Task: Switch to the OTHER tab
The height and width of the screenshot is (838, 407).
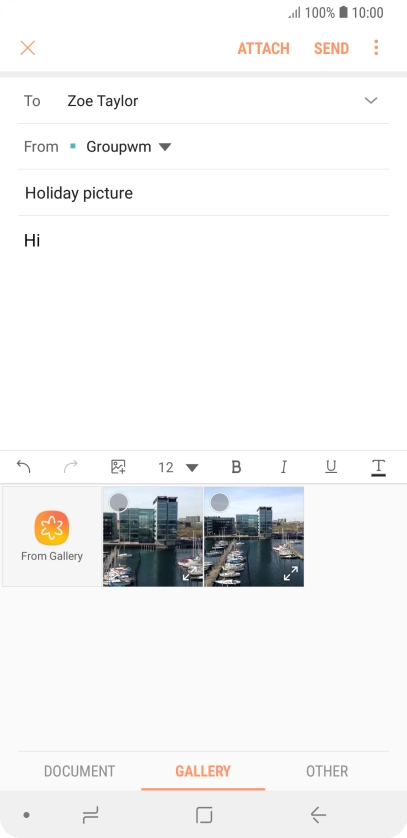Action: click(327, 771)
